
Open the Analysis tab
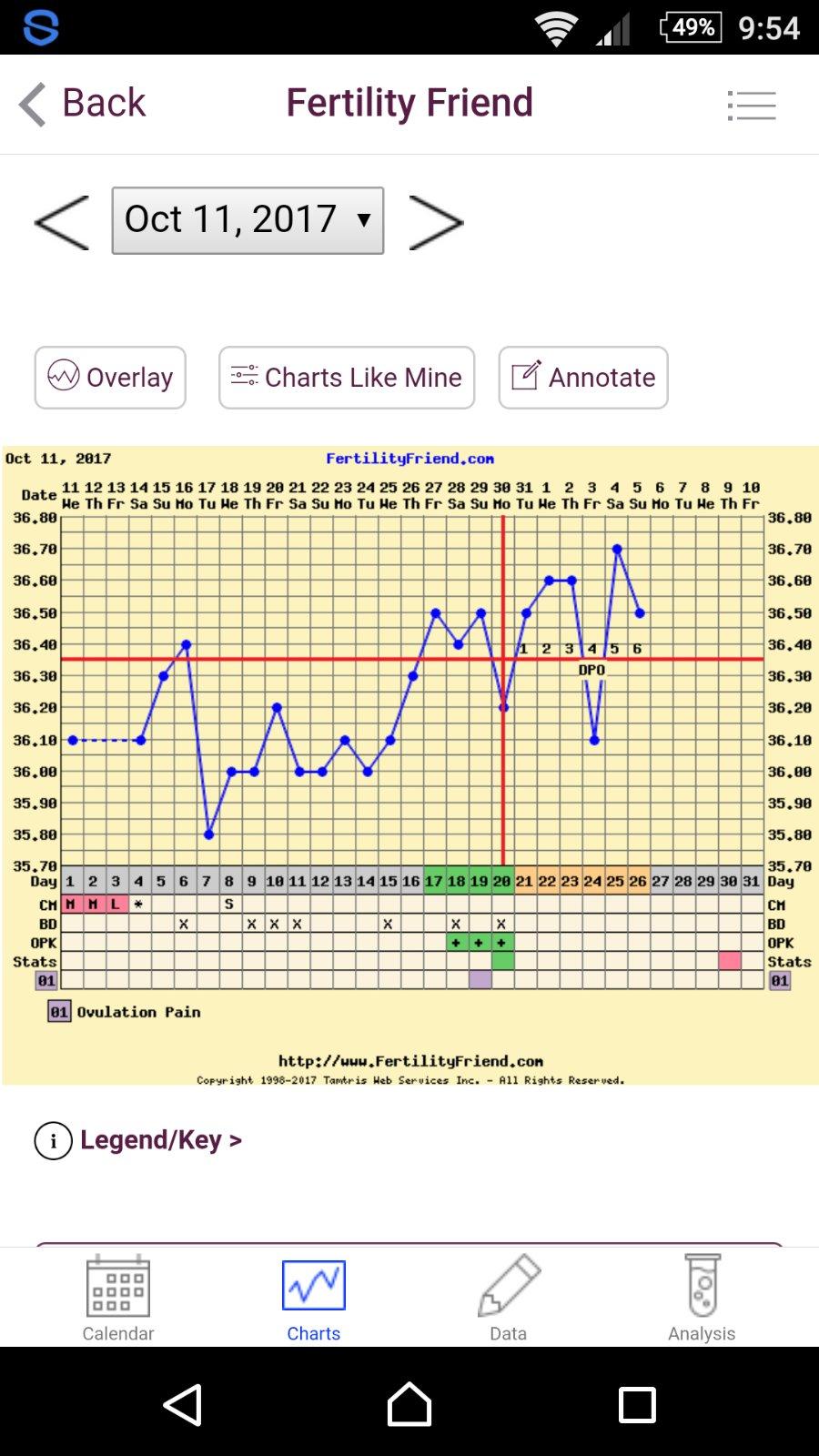(x=702, y=1299)
